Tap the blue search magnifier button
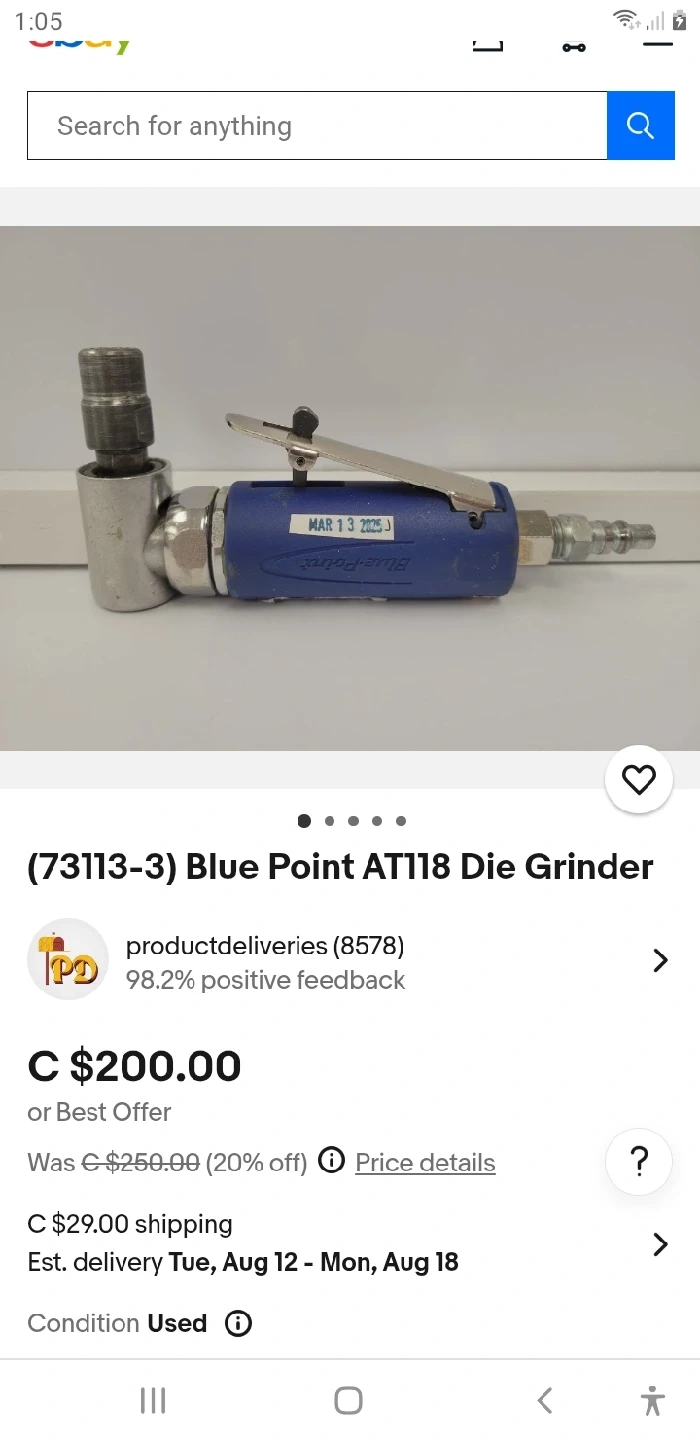Screen dimensions: 700x1440 (x=640, y=126)
